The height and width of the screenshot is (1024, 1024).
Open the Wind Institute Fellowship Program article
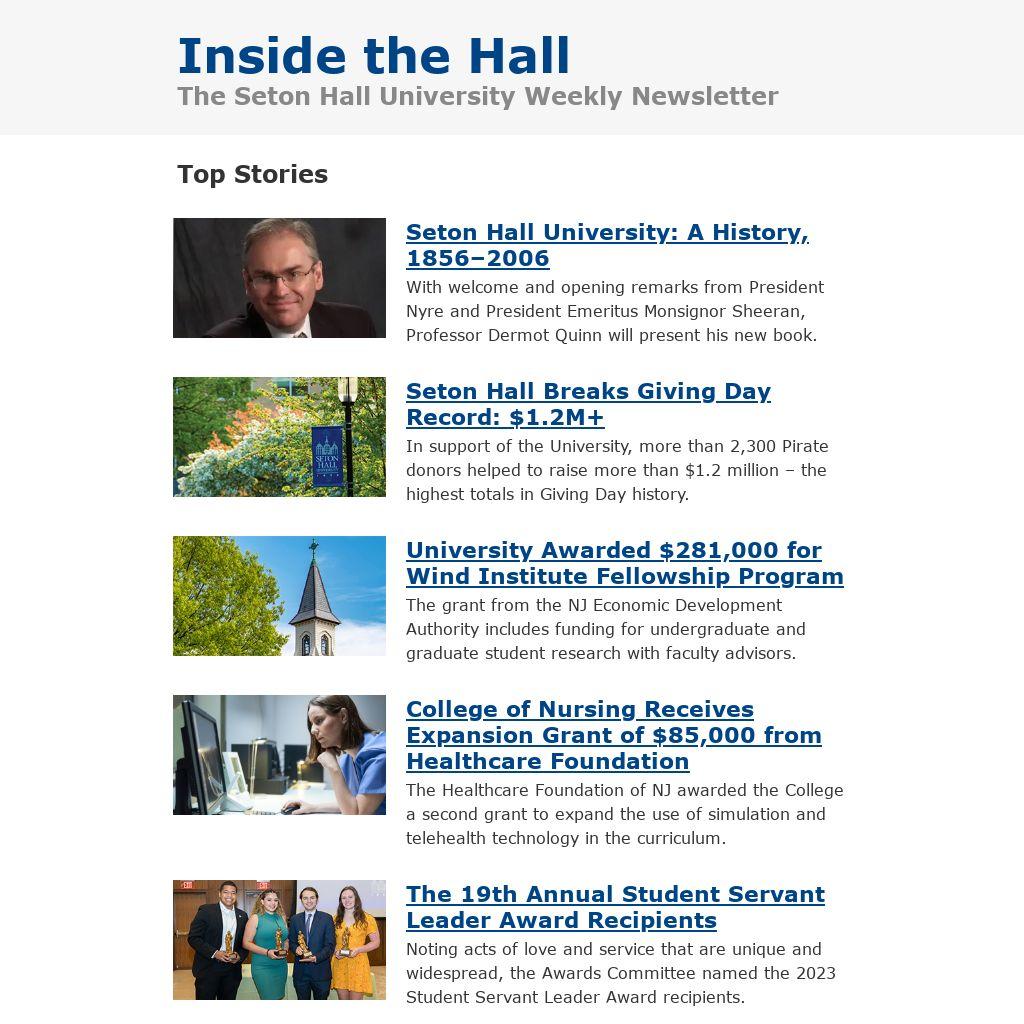click(624, 563)
